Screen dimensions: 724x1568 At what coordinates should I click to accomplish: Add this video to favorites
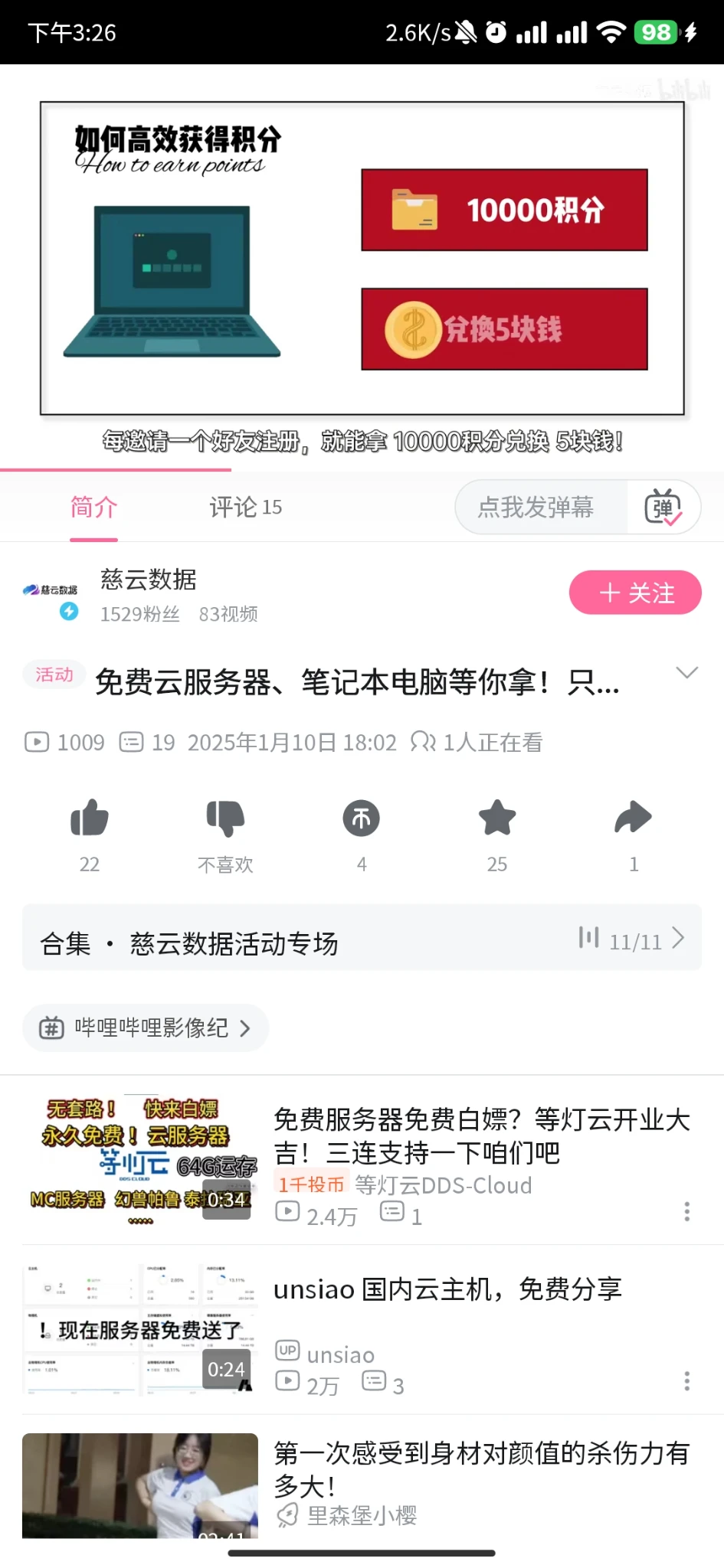coord(497,819)
